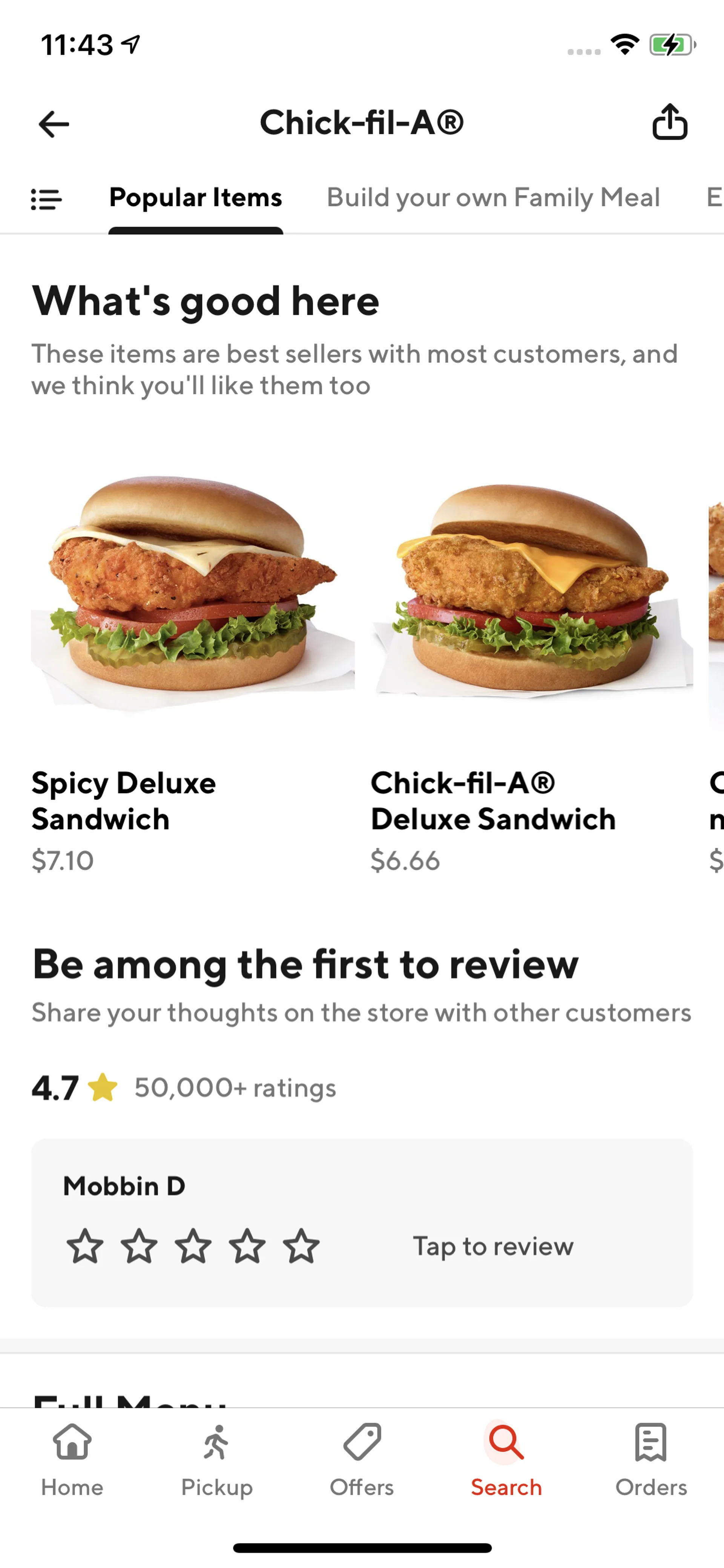Switch to Build your own Family Meal tab
724x1568 pixels.
pos(493,197)
